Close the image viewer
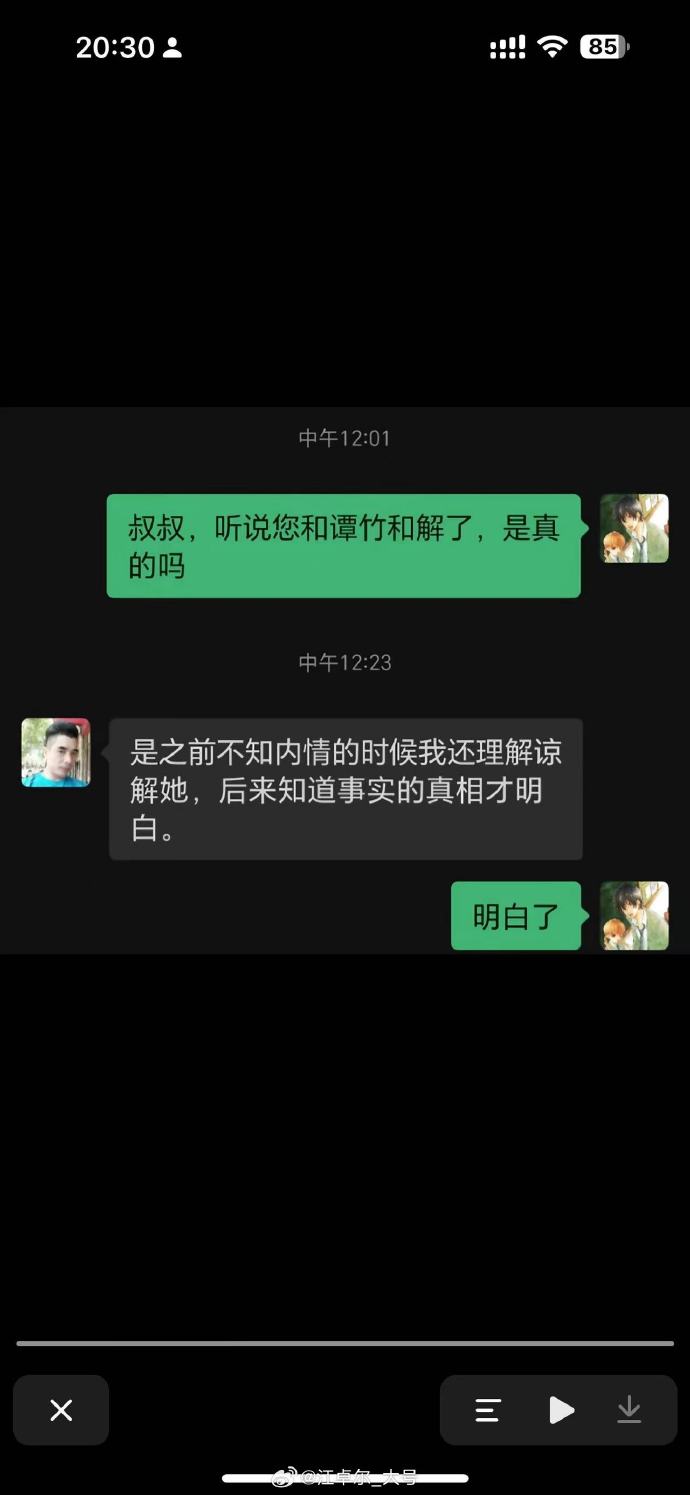The width and height of the screenshot is (690, 1495). click(x=61, y=1410)
